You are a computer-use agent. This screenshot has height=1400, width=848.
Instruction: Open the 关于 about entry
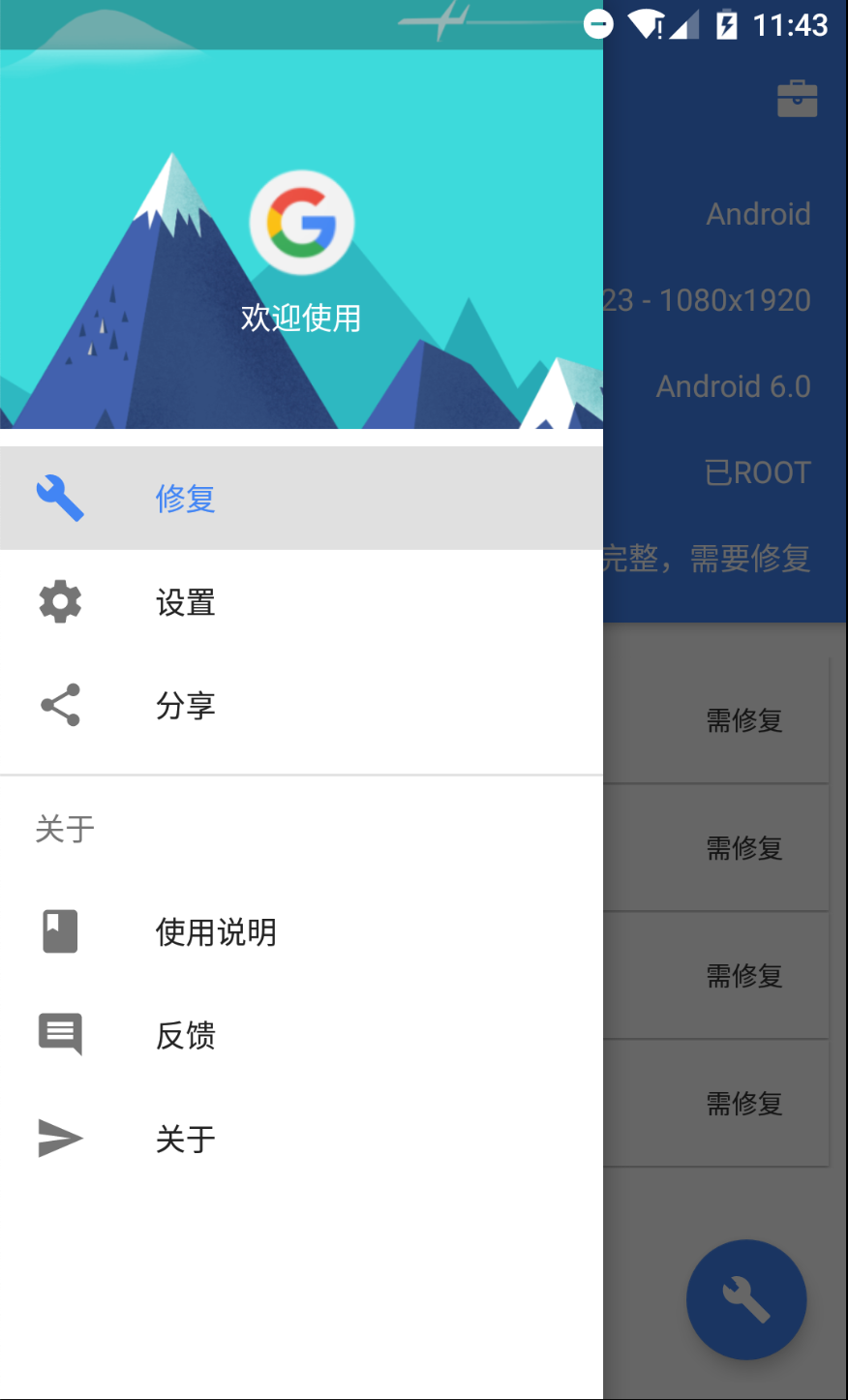coord(184,1139)
